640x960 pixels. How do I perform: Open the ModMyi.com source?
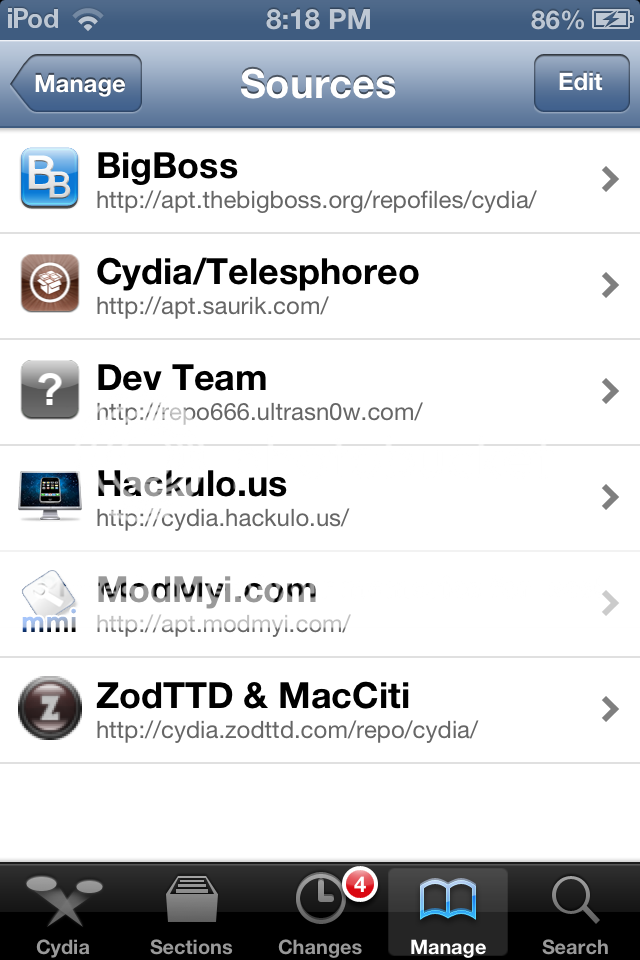pyautogui.click(x=320, y=604)
